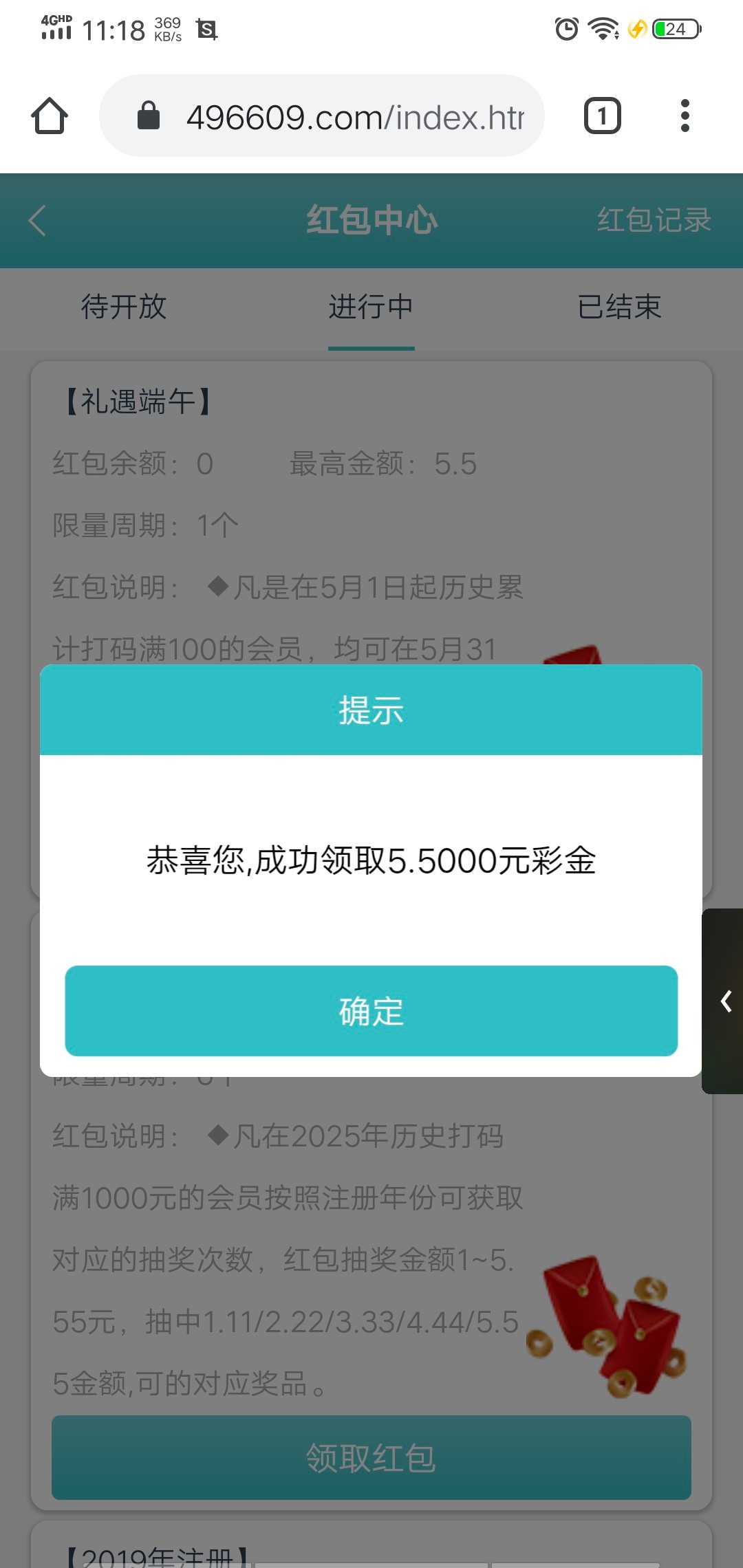Tap 领取红包 button
The height and width of the screenshot is (1568, 743).
click(371, 1457)
